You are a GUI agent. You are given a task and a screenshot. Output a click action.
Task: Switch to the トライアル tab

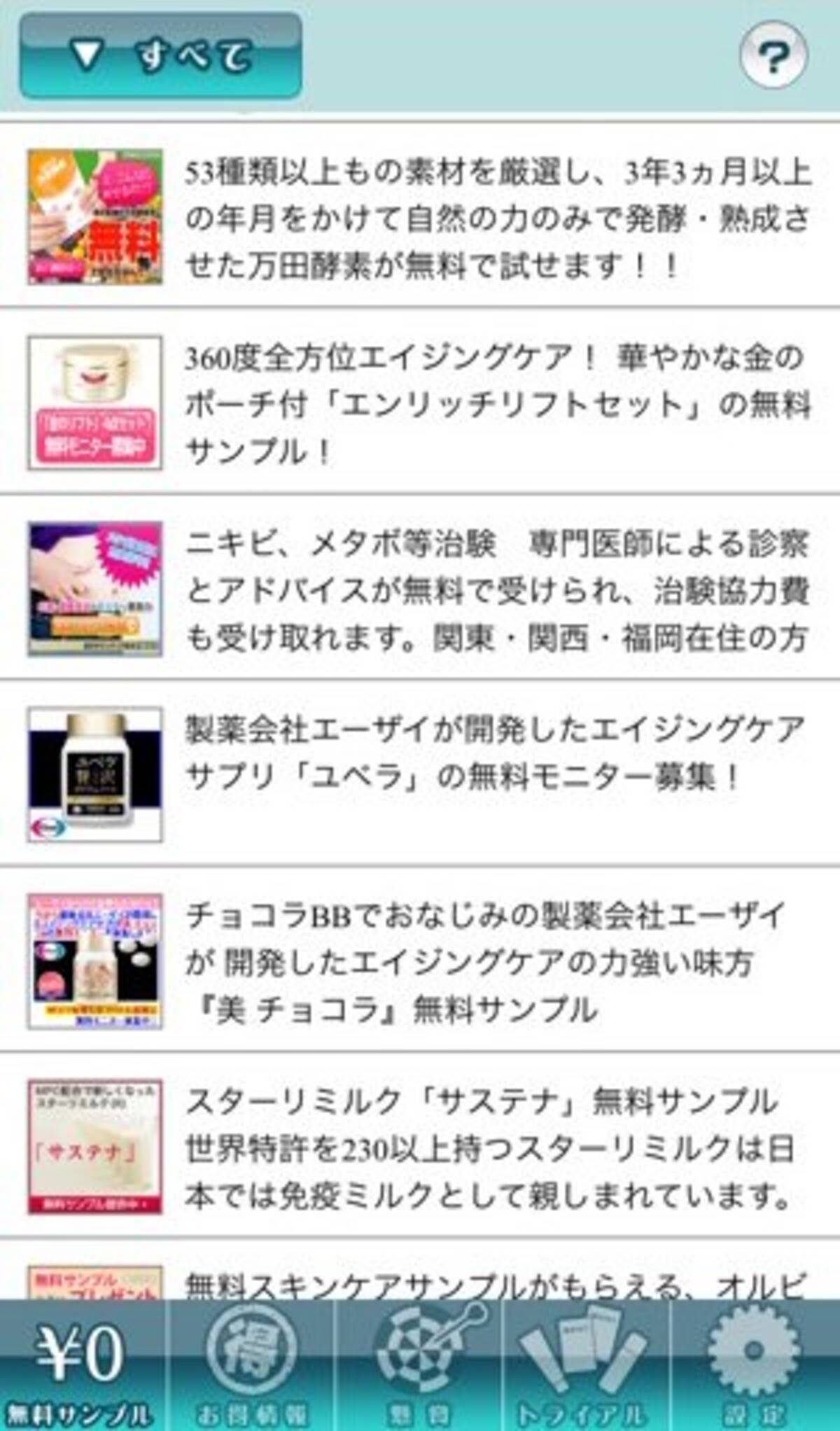pyautogui.click(x=587, y=1367)
